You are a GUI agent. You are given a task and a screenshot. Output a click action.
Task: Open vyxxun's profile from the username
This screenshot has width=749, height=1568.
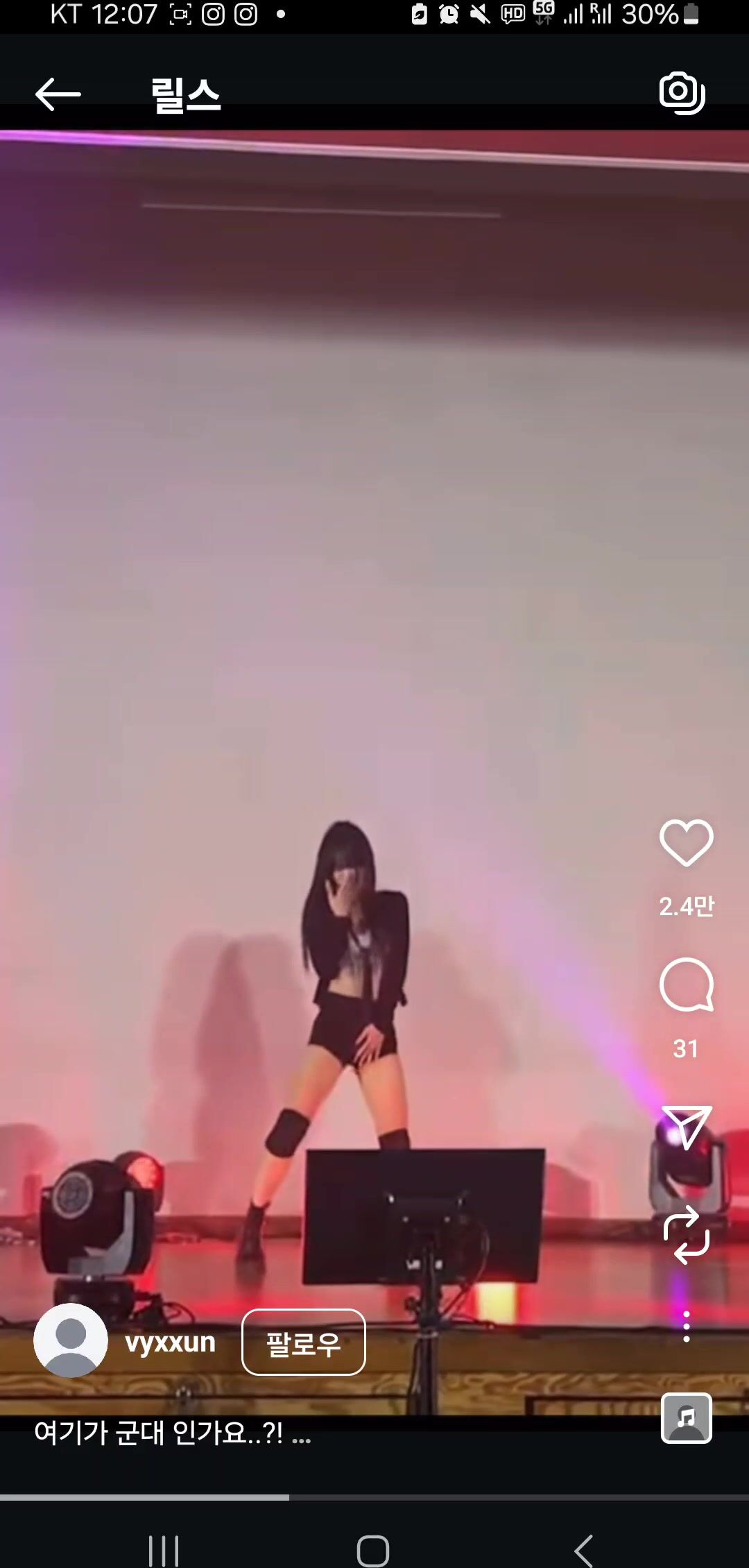[x=171, y=1343]
